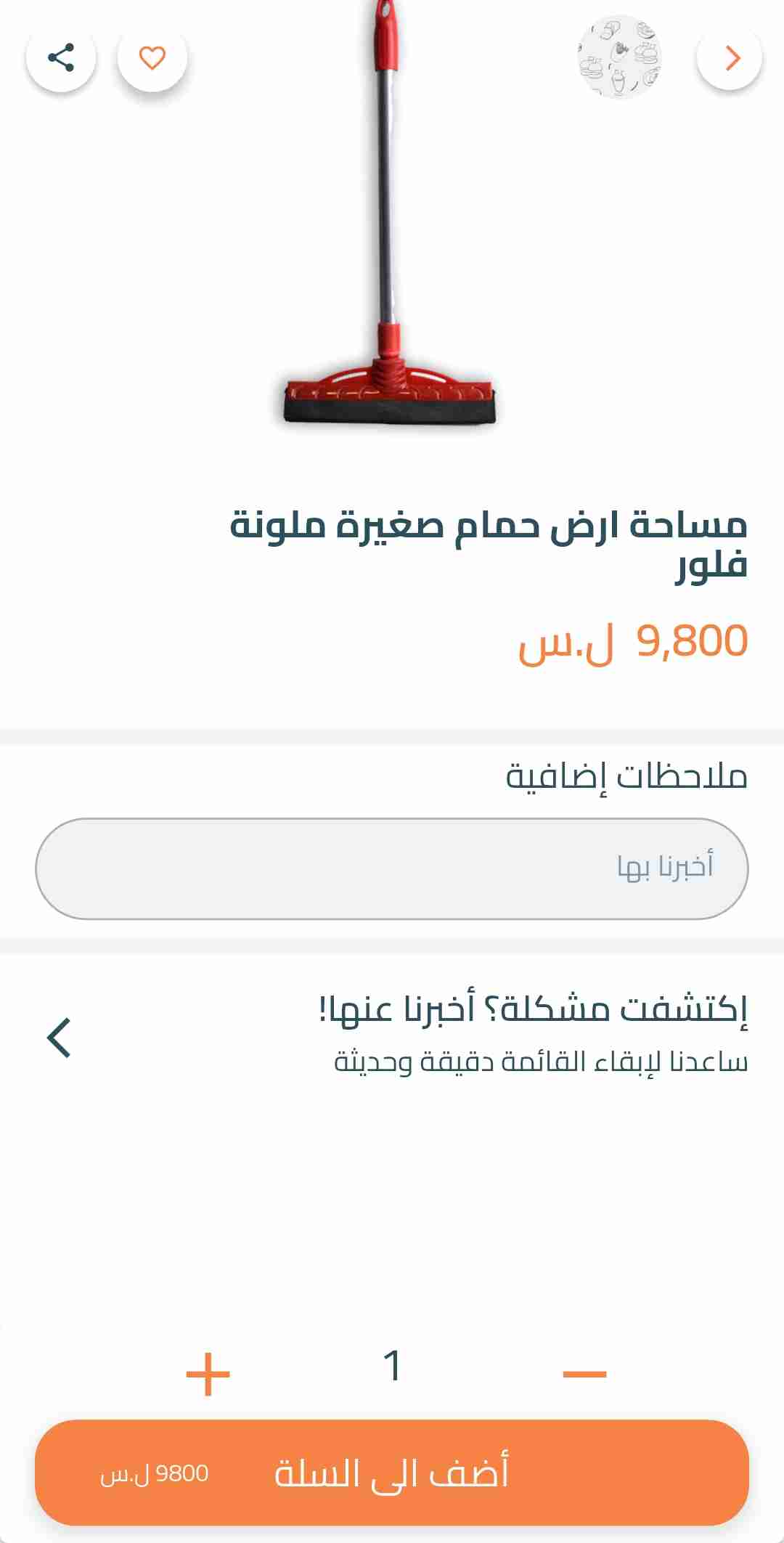The height and width of the screenshot is (1543, 784).
Task: Decrease quantity with the minus button
Action: (x=584, y=1374)
